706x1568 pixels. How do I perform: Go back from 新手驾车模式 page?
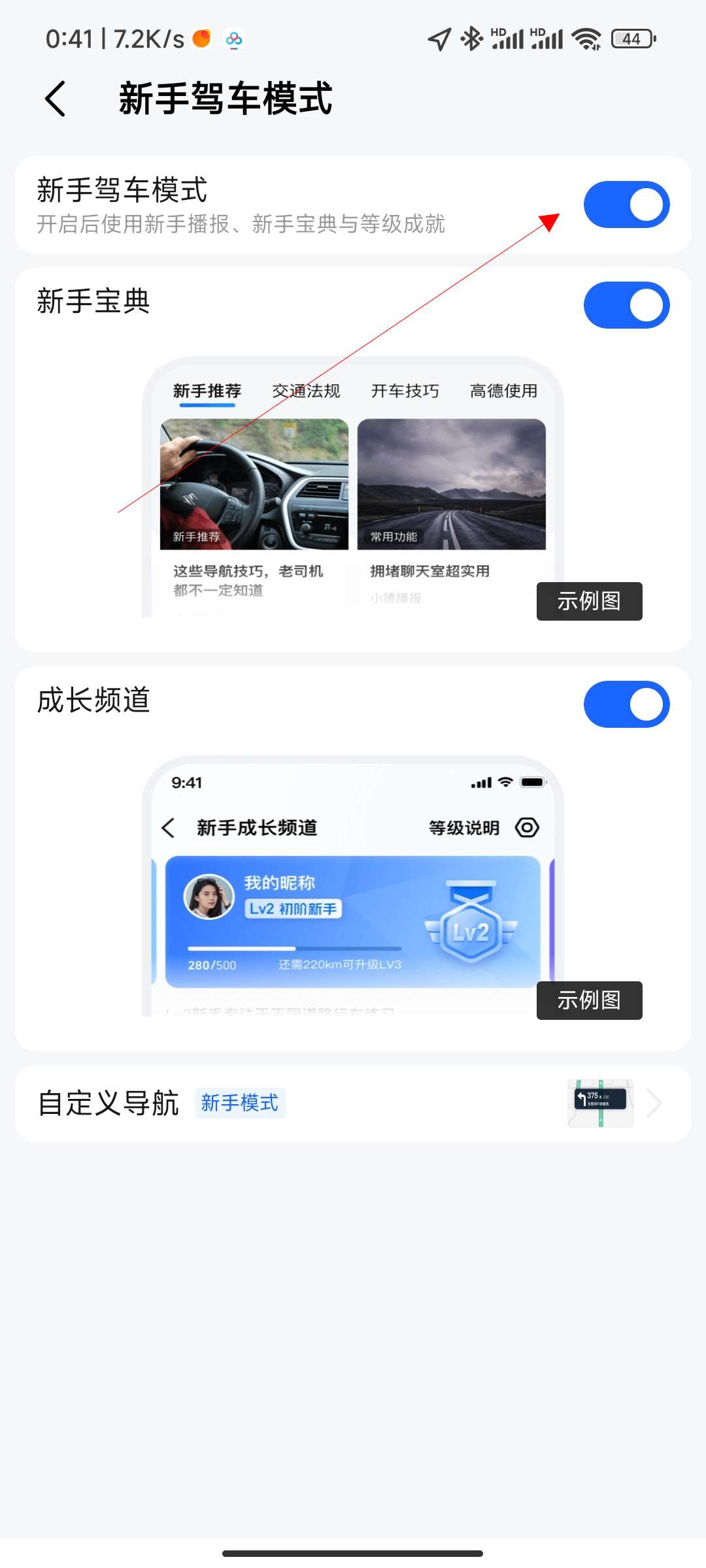[x=56, y=99]
